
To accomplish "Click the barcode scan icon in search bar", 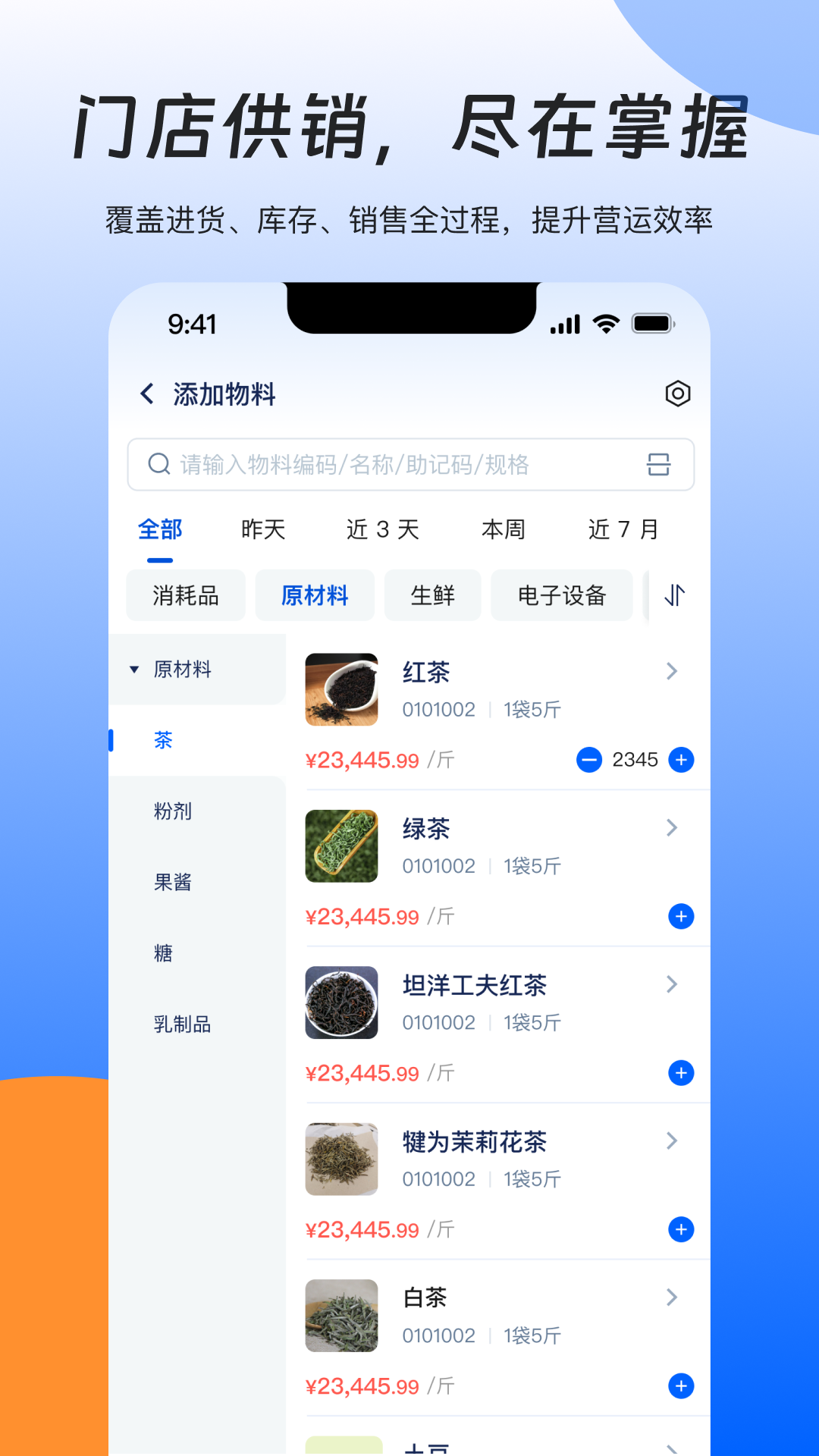I will click(x=659, y=465).
